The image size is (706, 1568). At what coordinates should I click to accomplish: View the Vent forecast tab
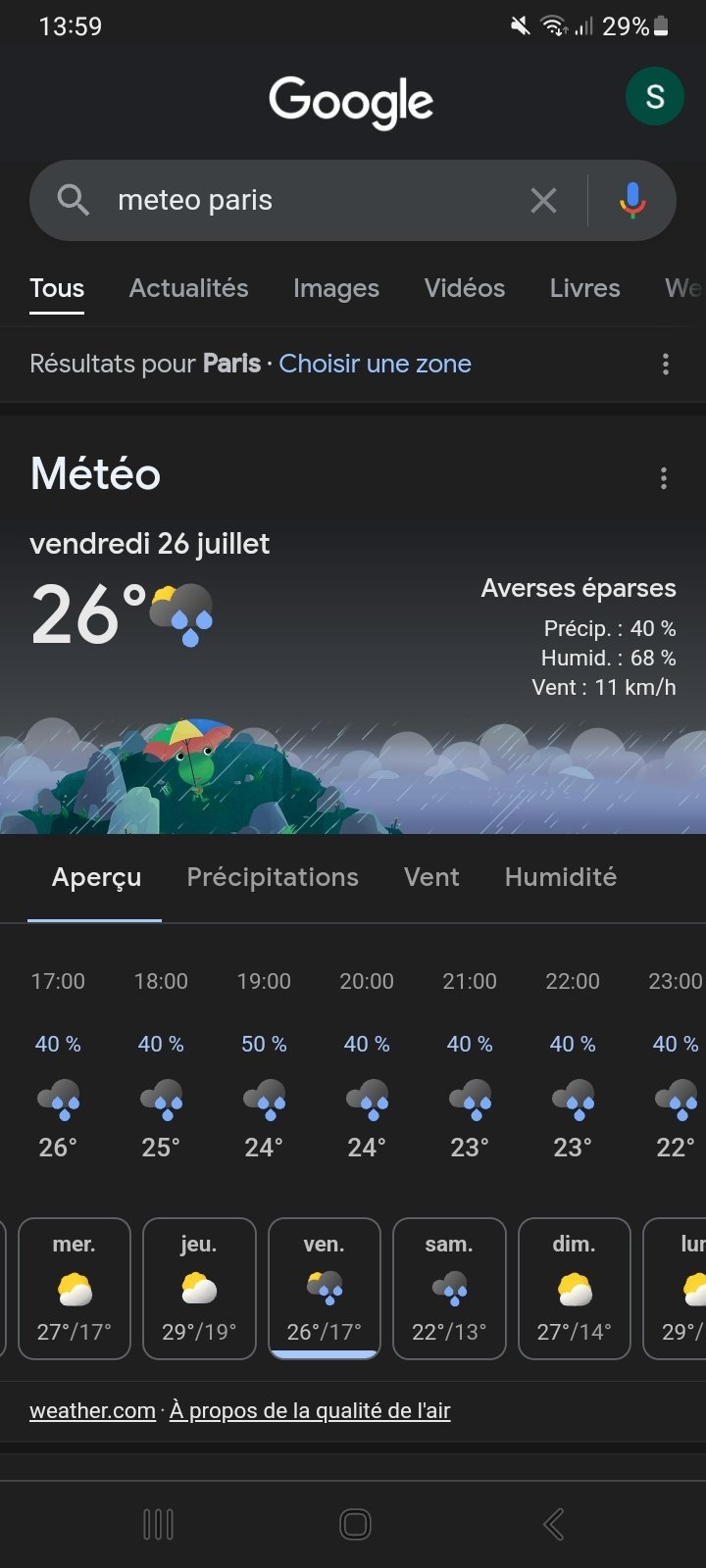pos(431,877)
